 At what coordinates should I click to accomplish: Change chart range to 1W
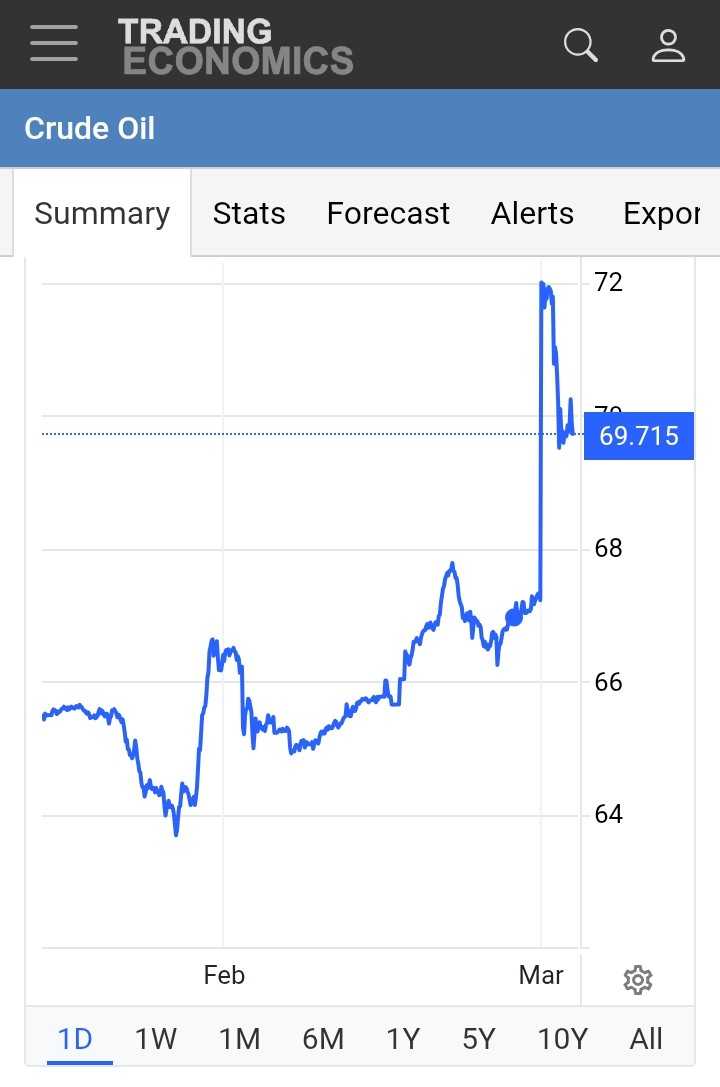[x=156, y=1040]
